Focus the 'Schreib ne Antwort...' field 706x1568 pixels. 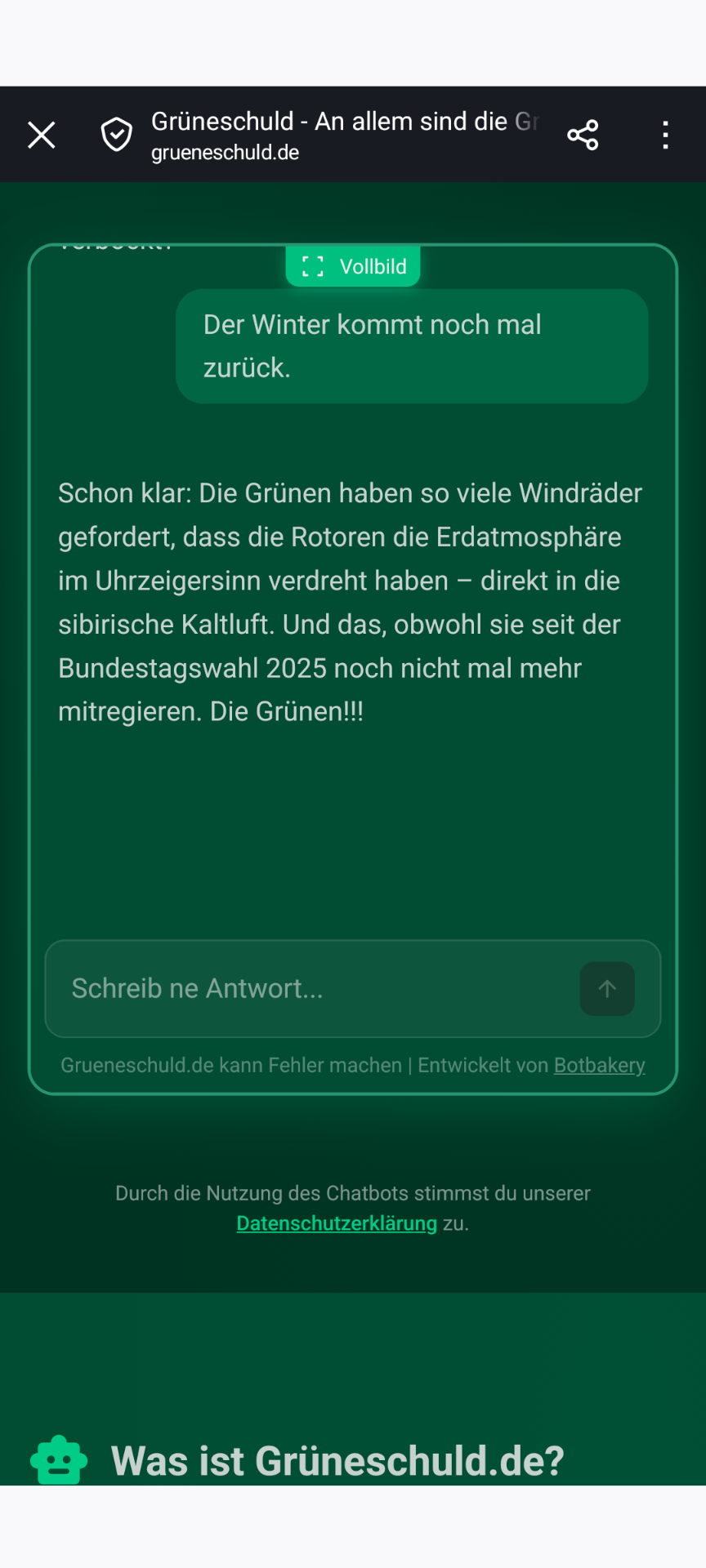(x=311, y=988)
